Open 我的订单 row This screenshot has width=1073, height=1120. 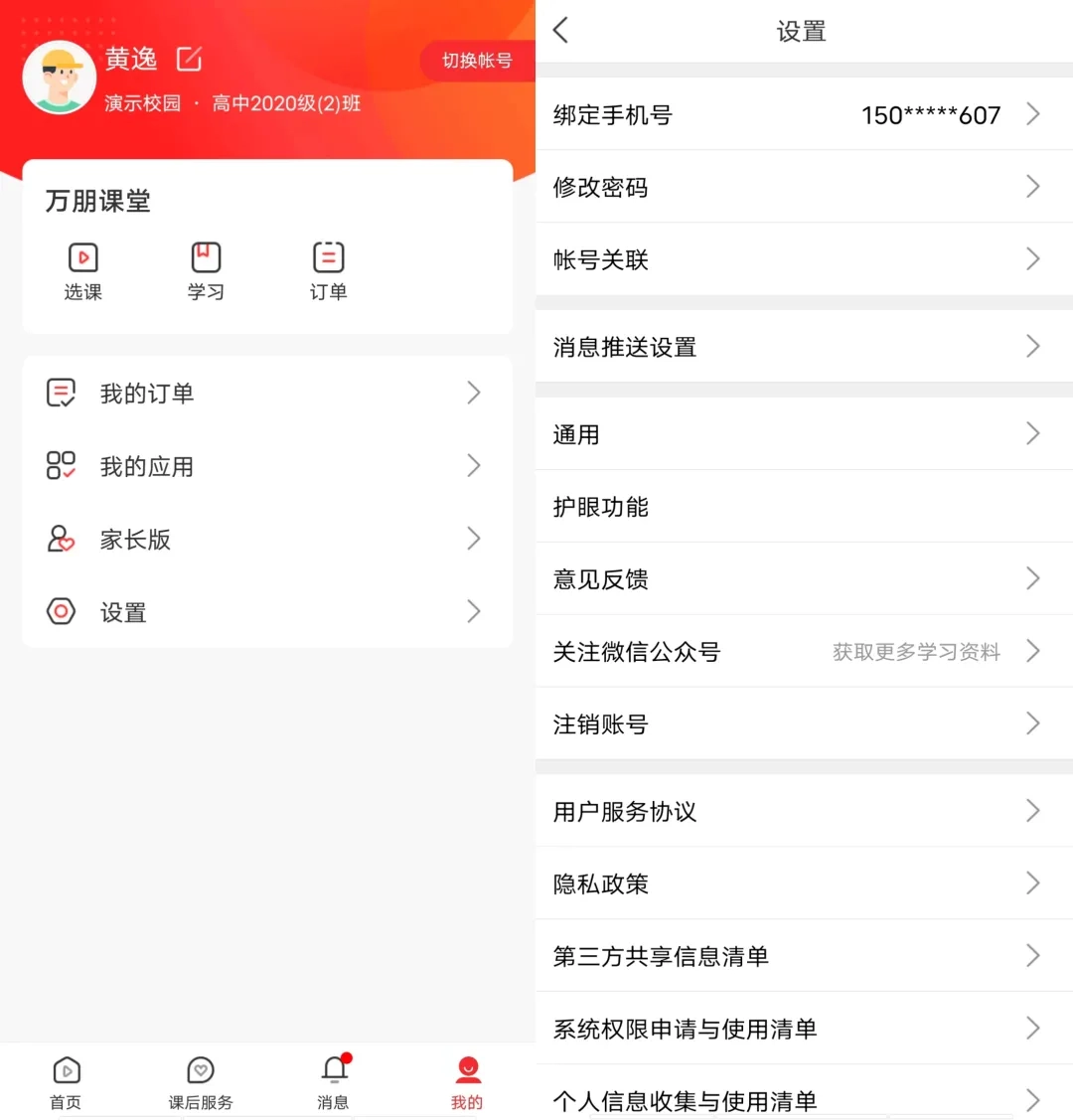[266, 394]
